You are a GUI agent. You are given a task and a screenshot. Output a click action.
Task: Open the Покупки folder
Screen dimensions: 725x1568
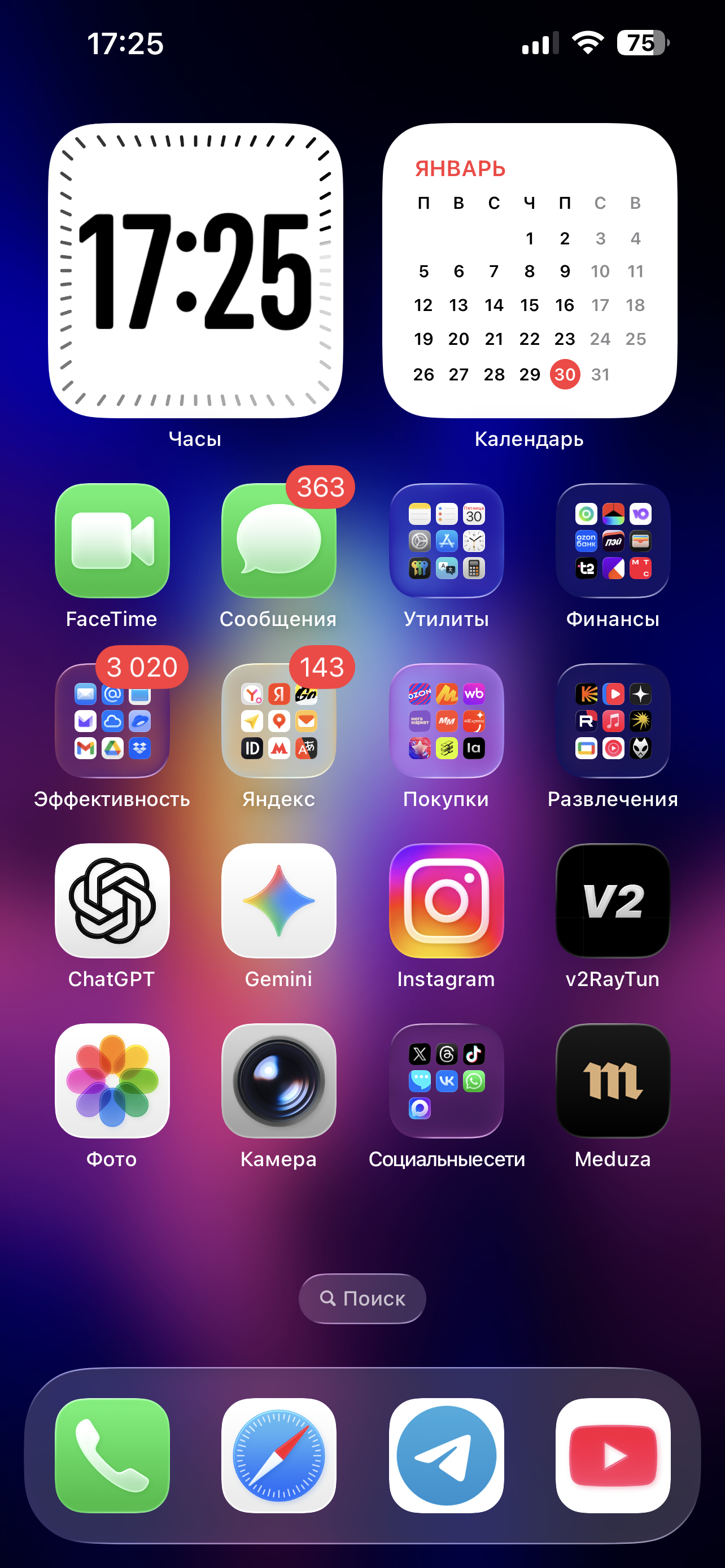pos(446,721)
